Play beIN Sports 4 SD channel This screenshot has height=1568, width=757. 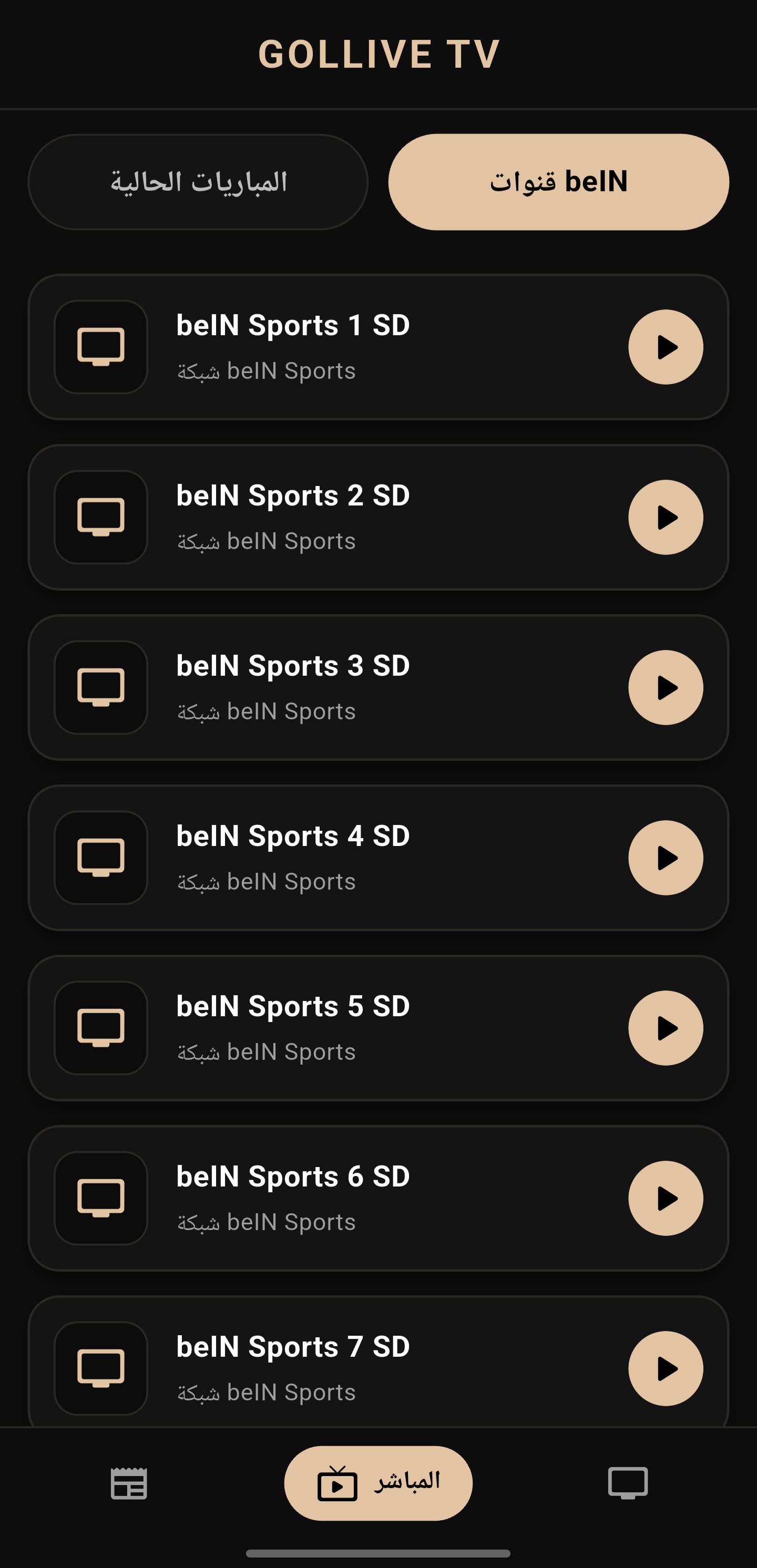pos(666,858)
